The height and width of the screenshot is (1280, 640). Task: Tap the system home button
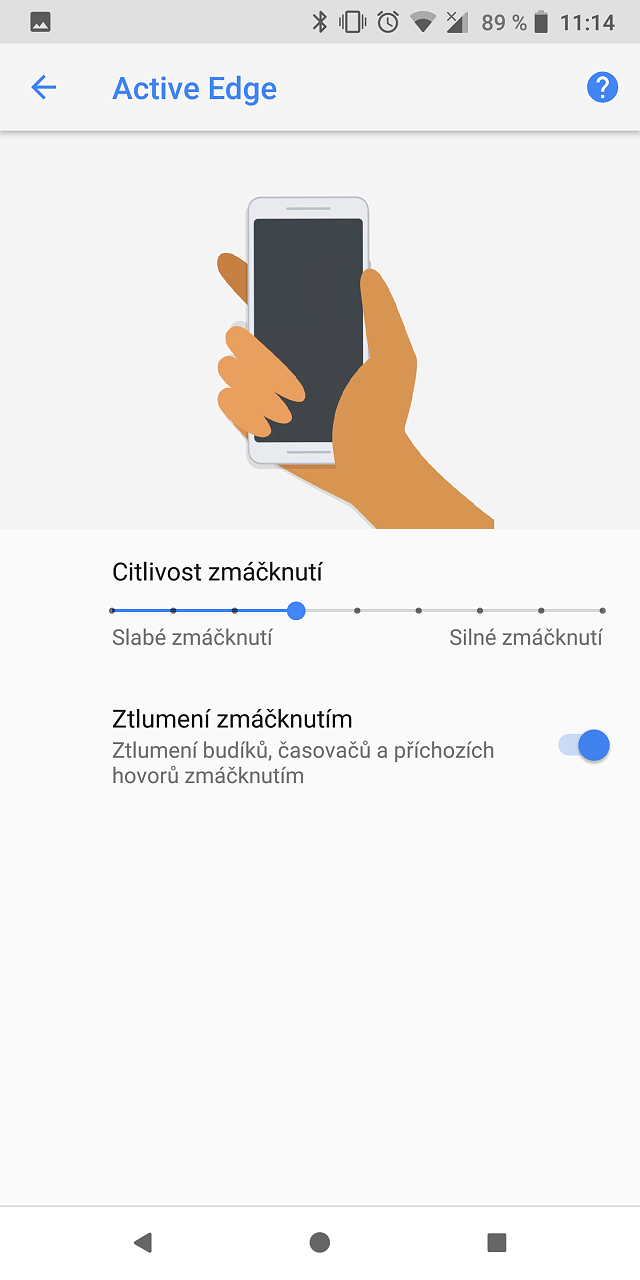tap(320, 1242)
